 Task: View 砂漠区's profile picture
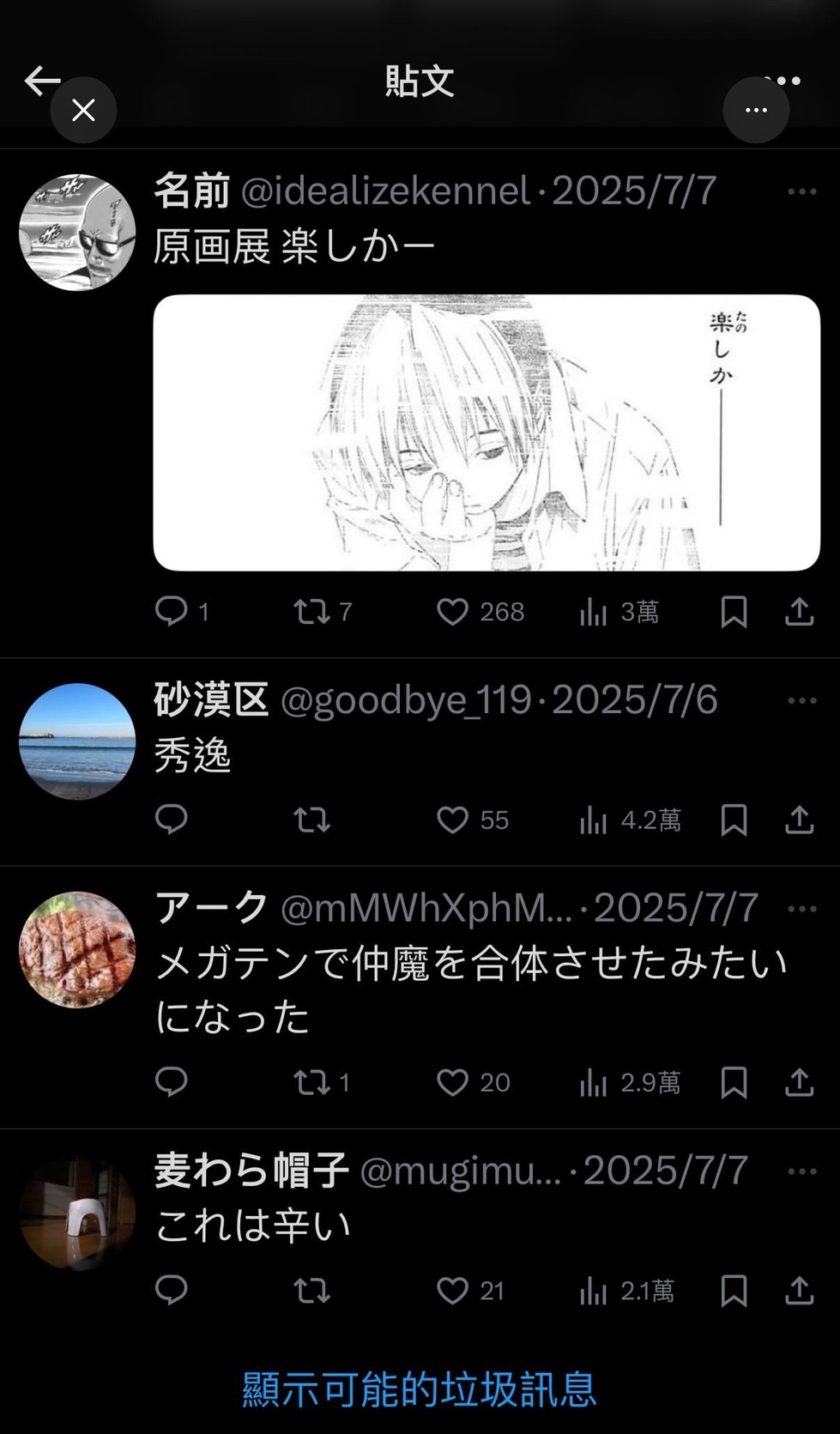pyautogui.click(x=77, y=741)
